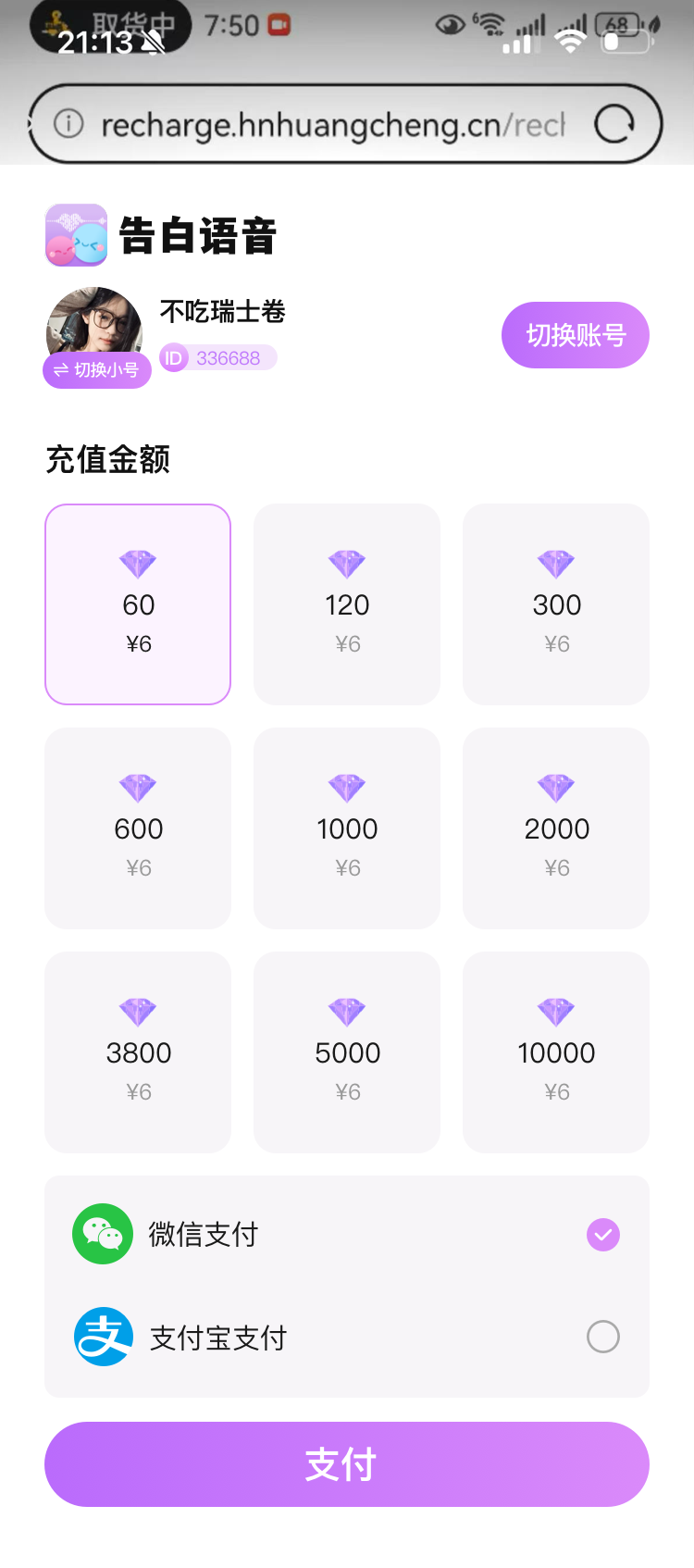Screen dimensions: 694x1568
Task: Reload the page in the address bar
Action: click(613, 124)
